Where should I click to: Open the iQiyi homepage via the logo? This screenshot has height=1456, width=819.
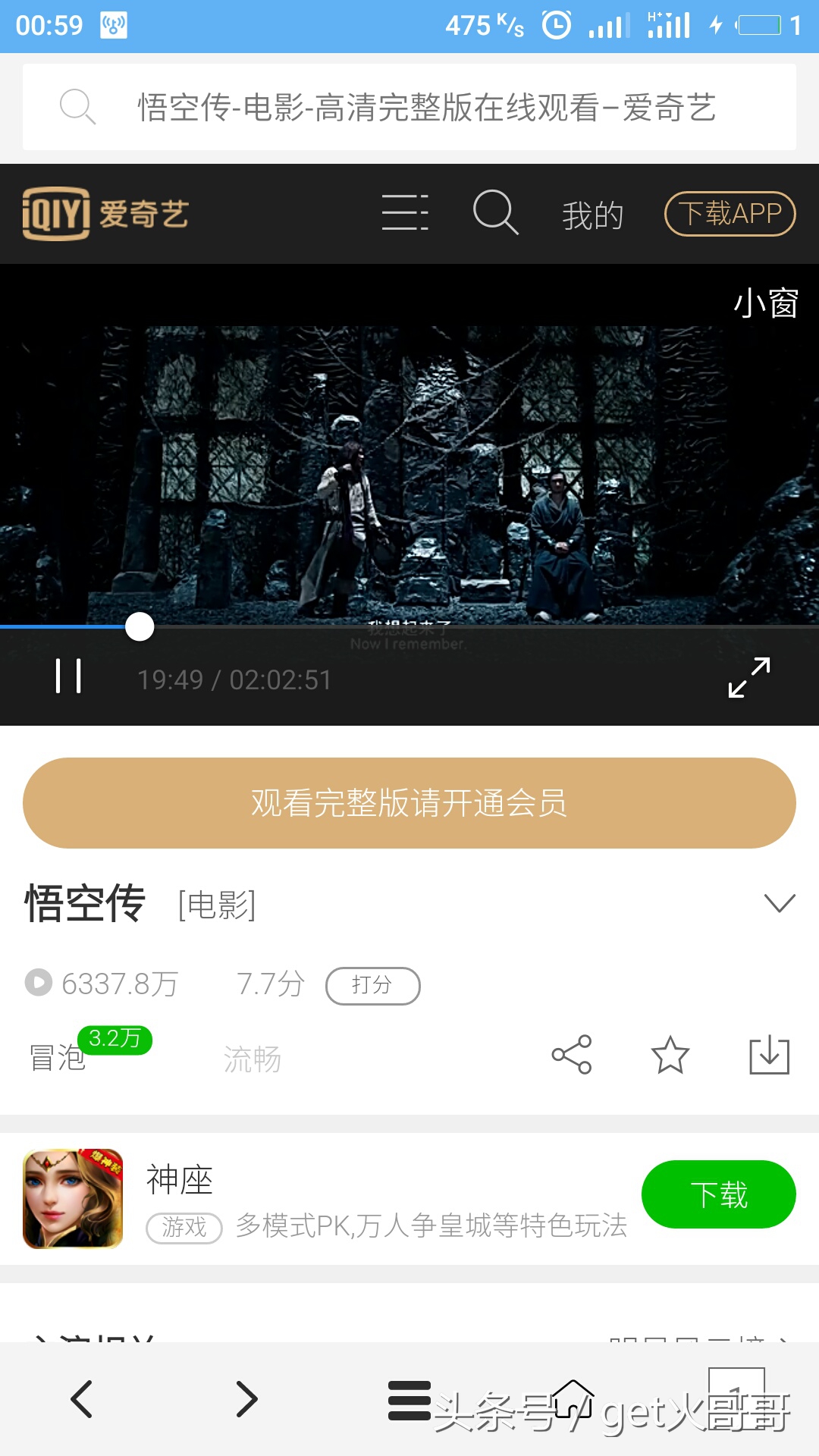click(x=106, y=213)
